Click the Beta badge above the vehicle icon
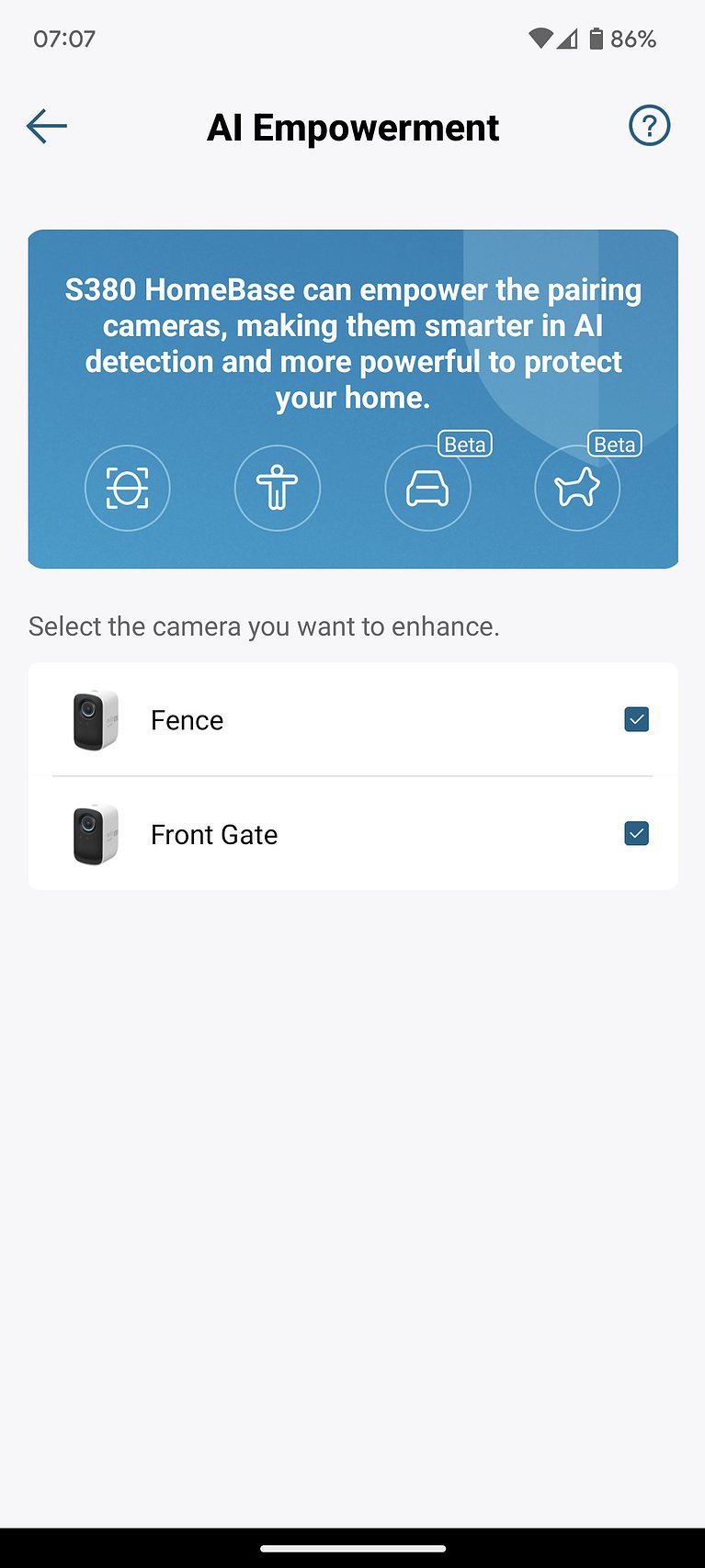Image resolution: width=705 pixels, height=1568 pixels. (x=464, y=444)
